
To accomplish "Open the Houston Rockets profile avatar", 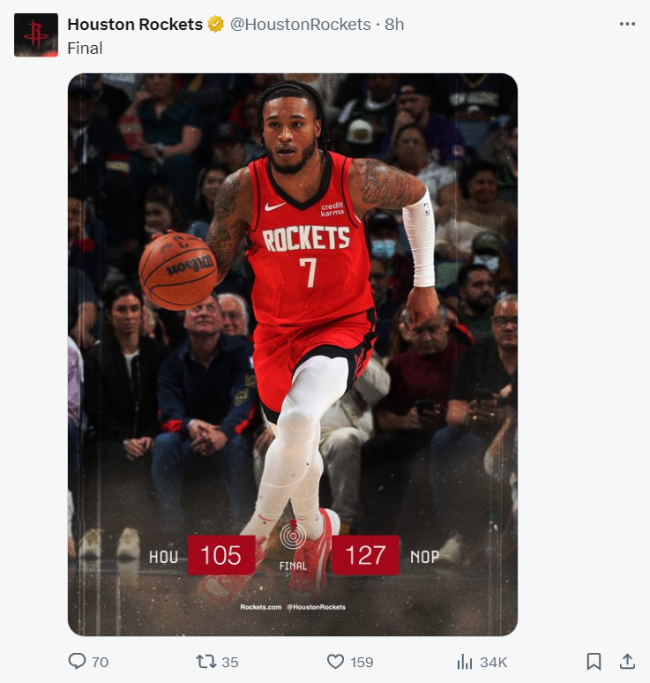I will [36, 35].
